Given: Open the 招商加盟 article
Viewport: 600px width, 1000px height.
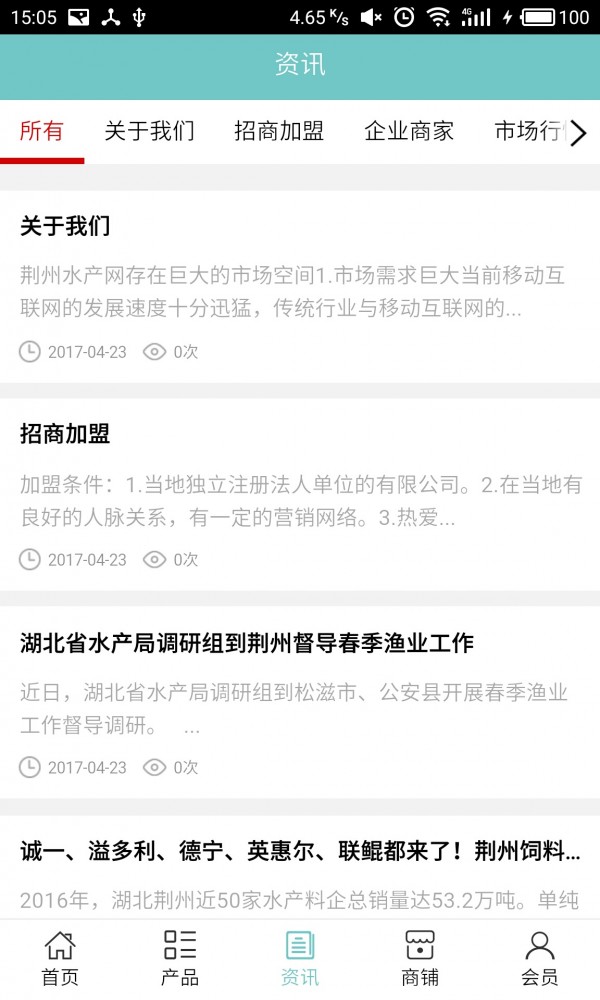Looking at the screenshot, I should pyautogui.click(x=300, y=494).
